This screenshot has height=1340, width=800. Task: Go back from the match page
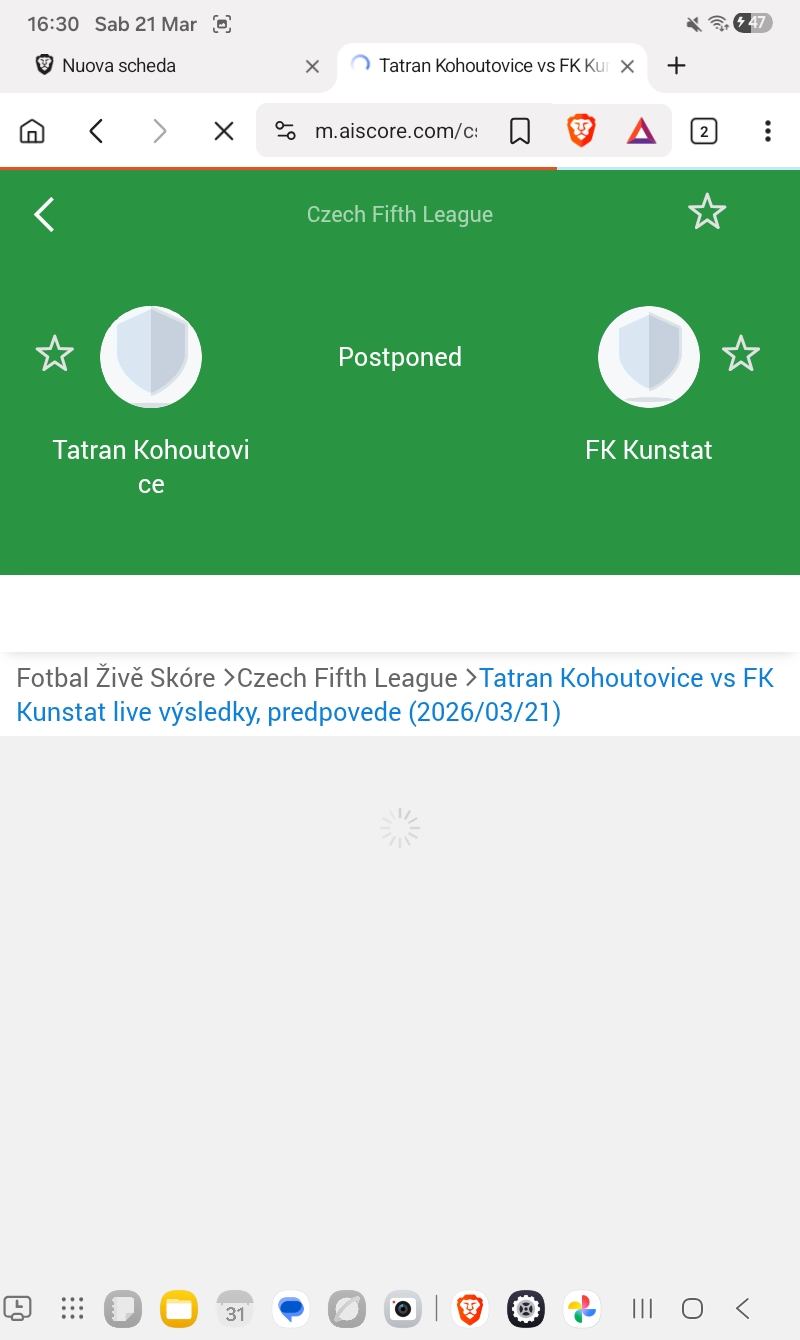pos(44,214)
